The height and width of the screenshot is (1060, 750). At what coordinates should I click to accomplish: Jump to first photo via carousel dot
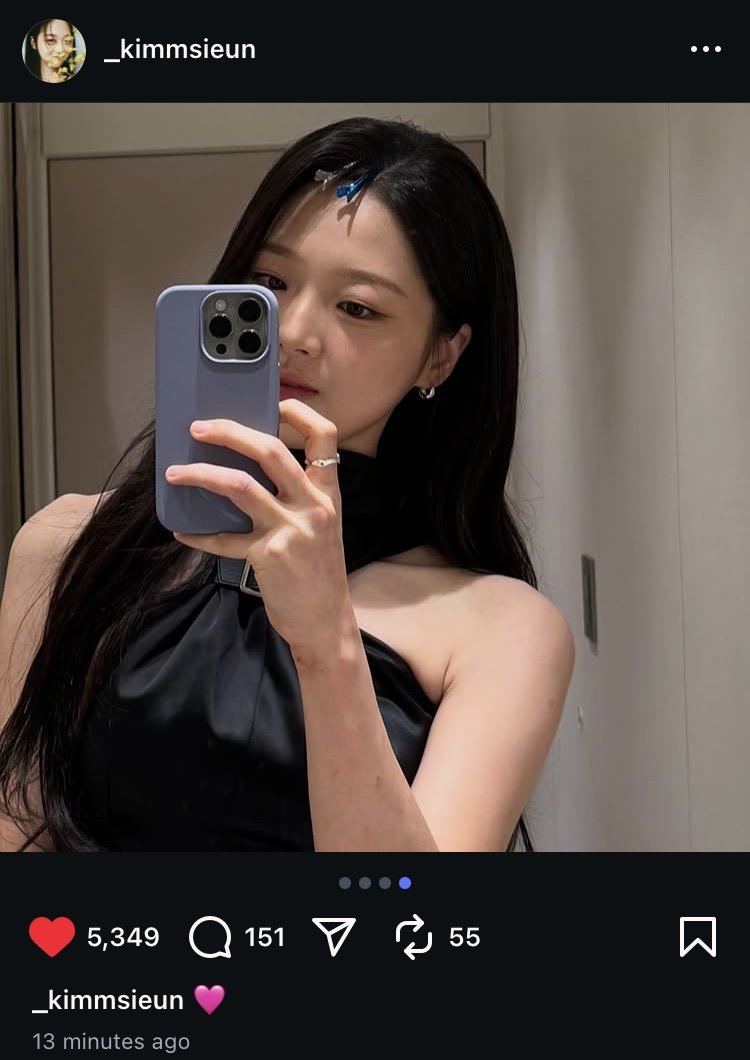pos(345,883)
